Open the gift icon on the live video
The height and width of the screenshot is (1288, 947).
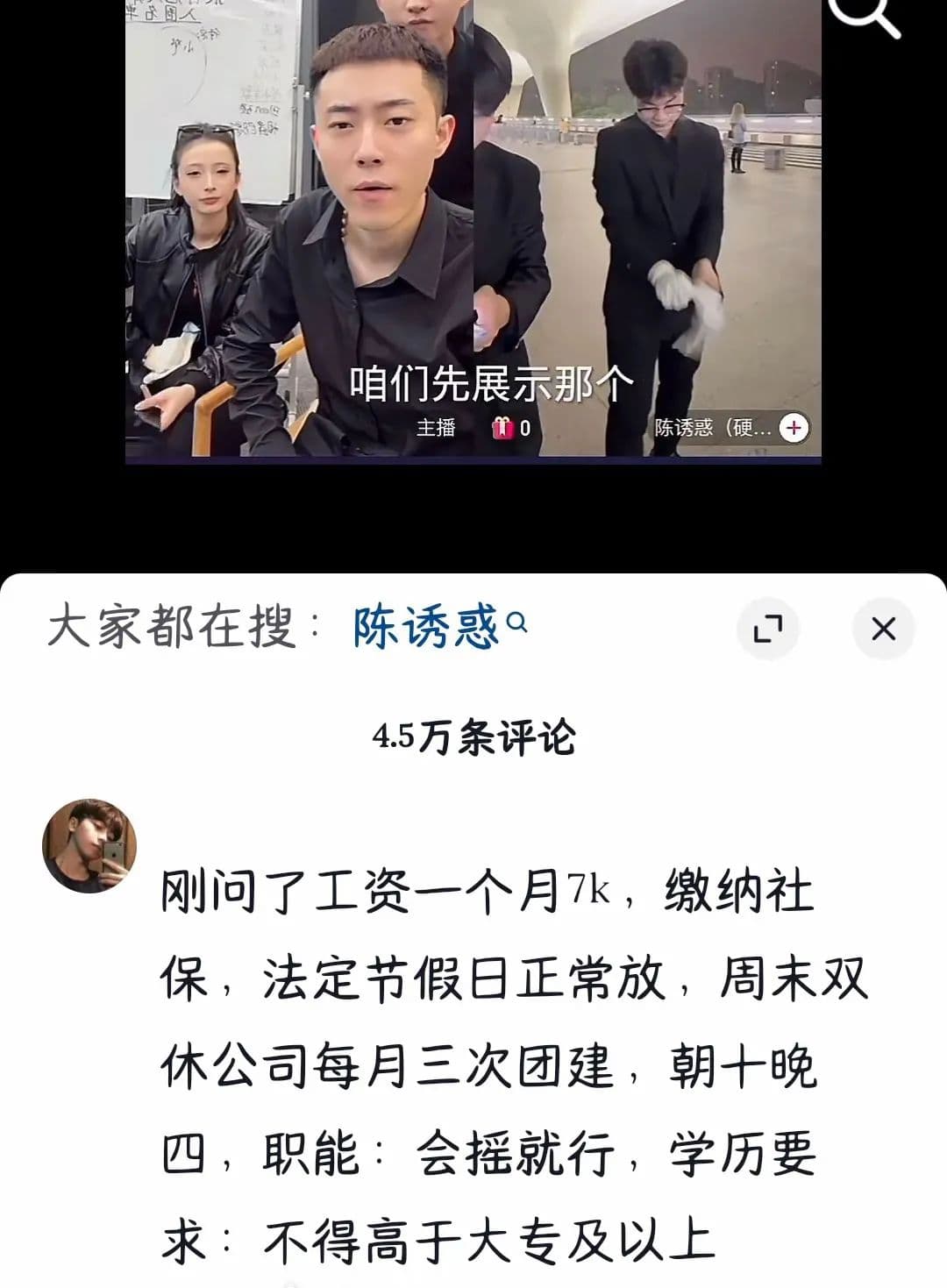502,428
